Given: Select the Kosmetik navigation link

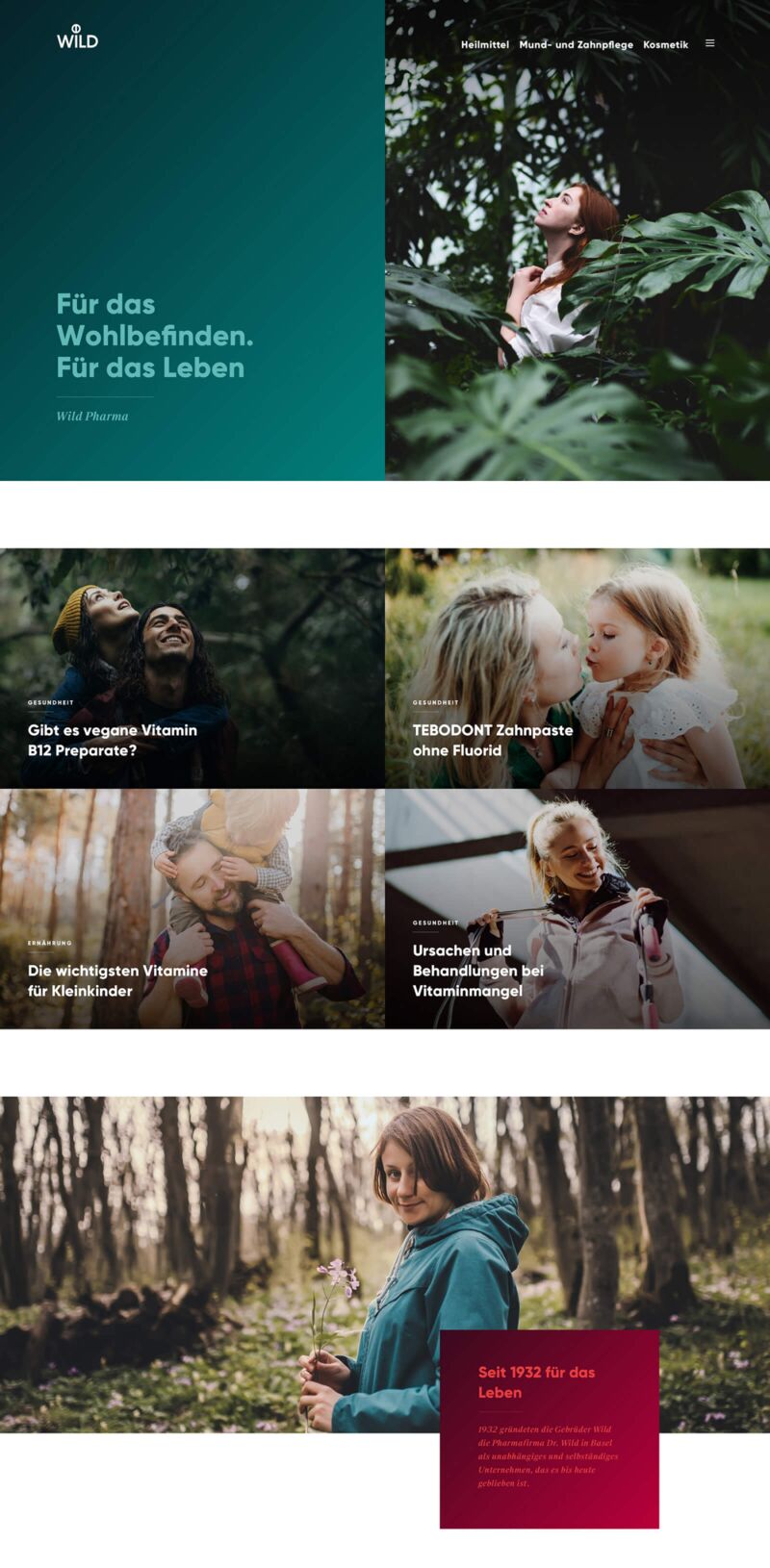Looking at the screenshot, I should 665,45.
